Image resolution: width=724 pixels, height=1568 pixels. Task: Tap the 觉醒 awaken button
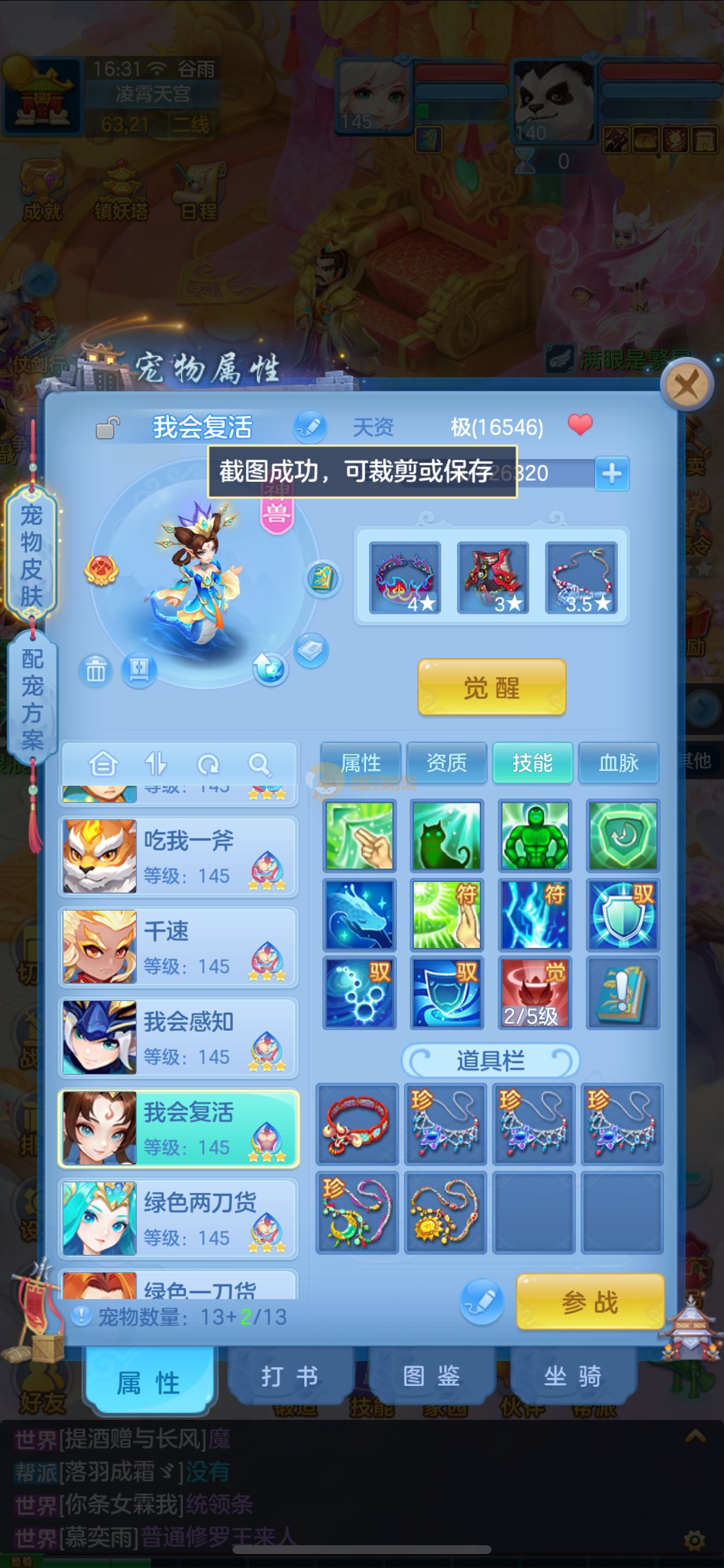pos(491,687)
